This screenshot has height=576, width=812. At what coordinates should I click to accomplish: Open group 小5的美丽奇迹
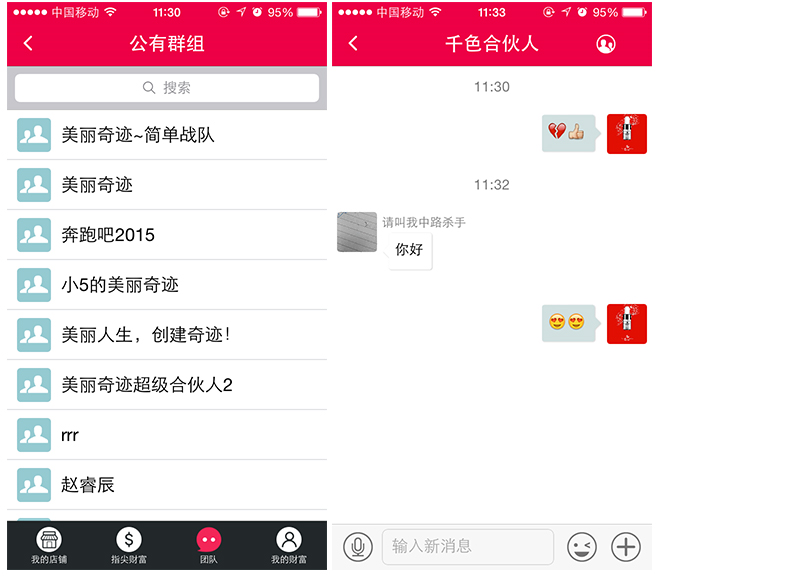167,285
